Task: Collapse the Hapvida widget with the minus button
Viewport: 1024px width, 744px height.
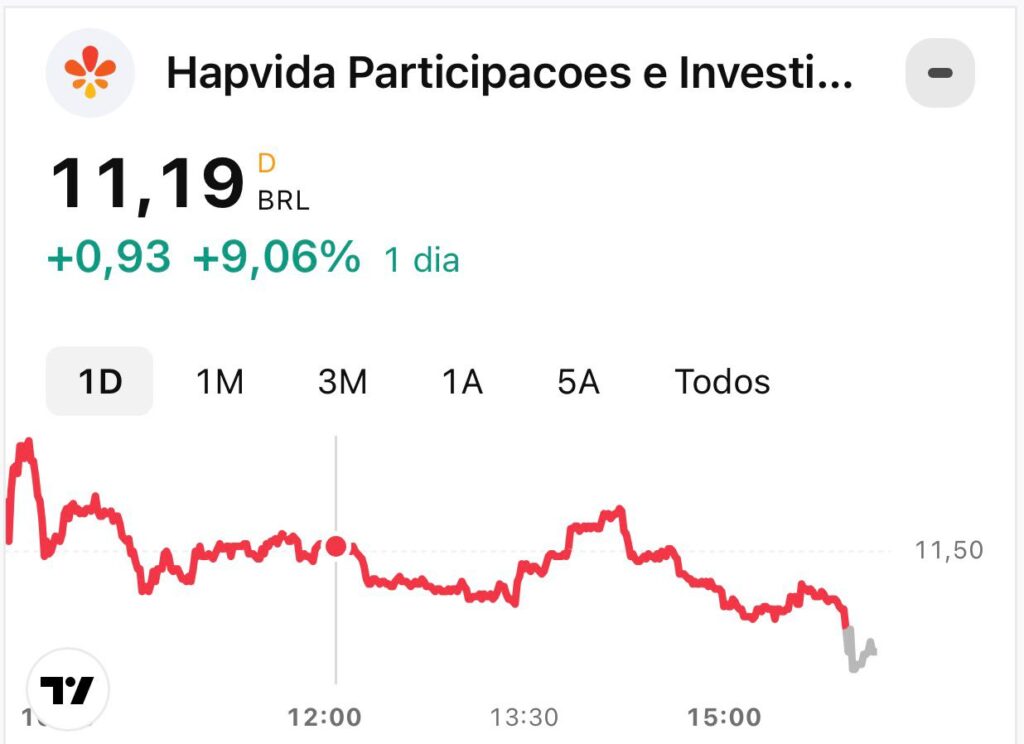Action: coord(939,73)
